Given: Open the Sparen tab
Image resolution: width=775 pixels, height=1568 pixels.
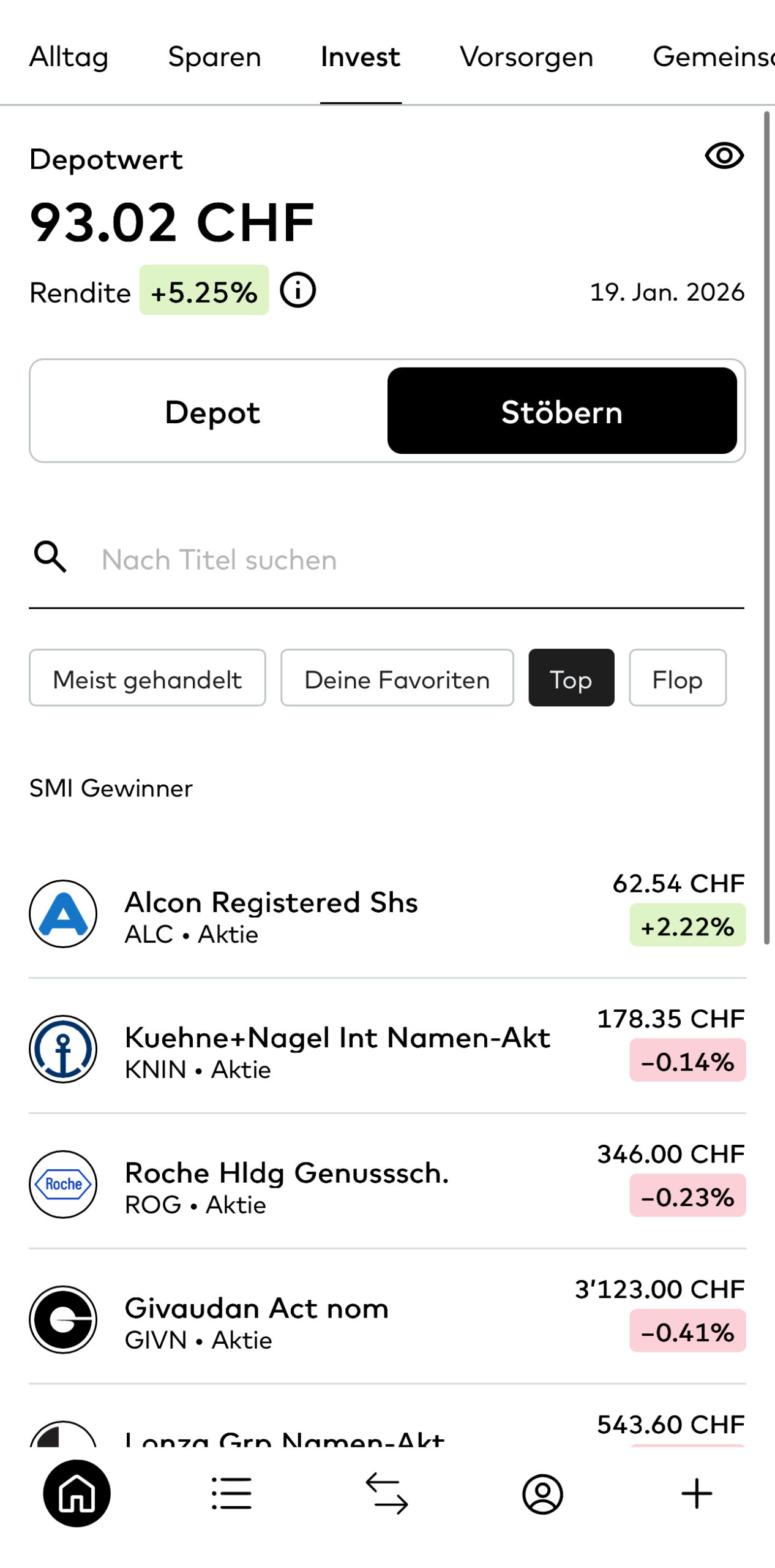Looking at the screenshot, I should [214, 57].
